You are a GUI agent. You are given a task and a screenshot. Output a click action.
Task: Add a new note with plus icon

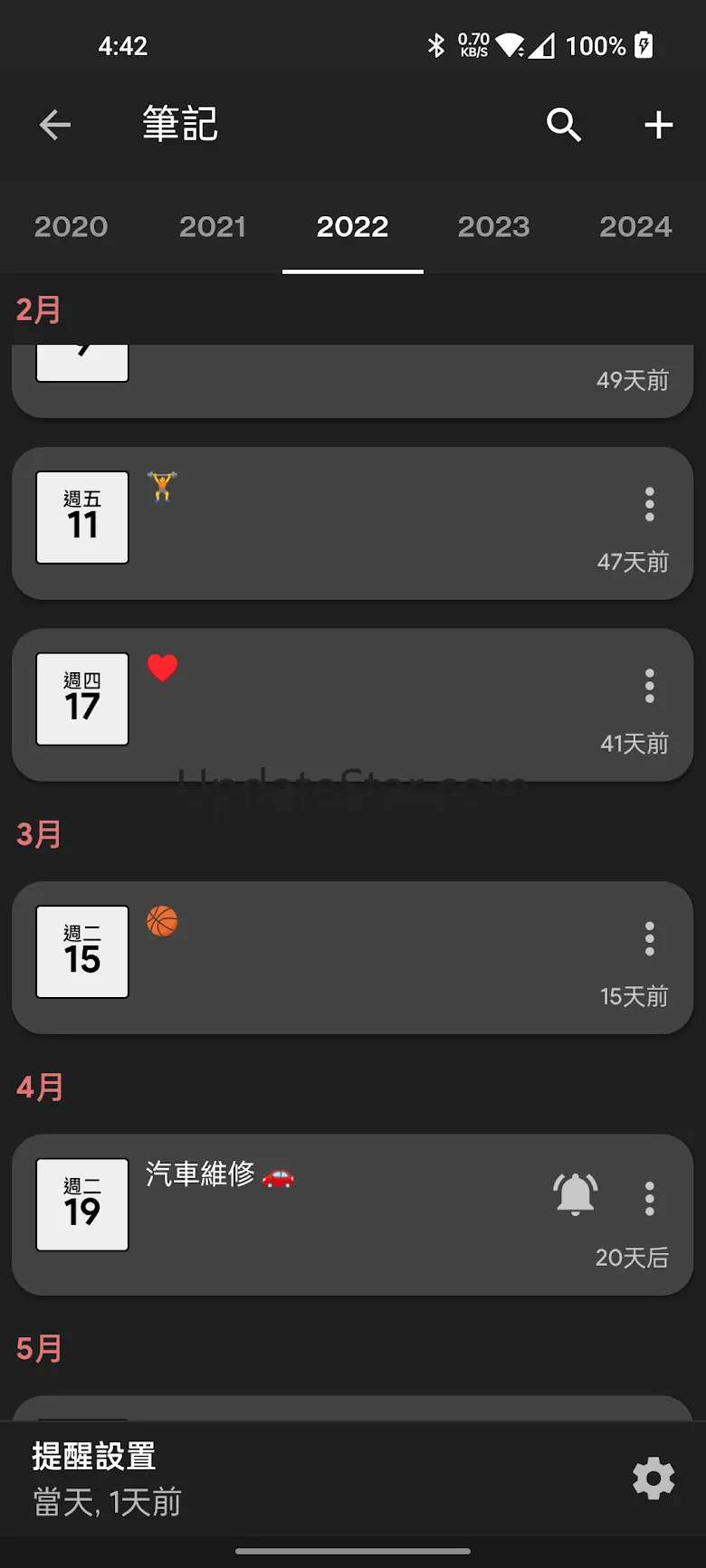tap(658, 125)
